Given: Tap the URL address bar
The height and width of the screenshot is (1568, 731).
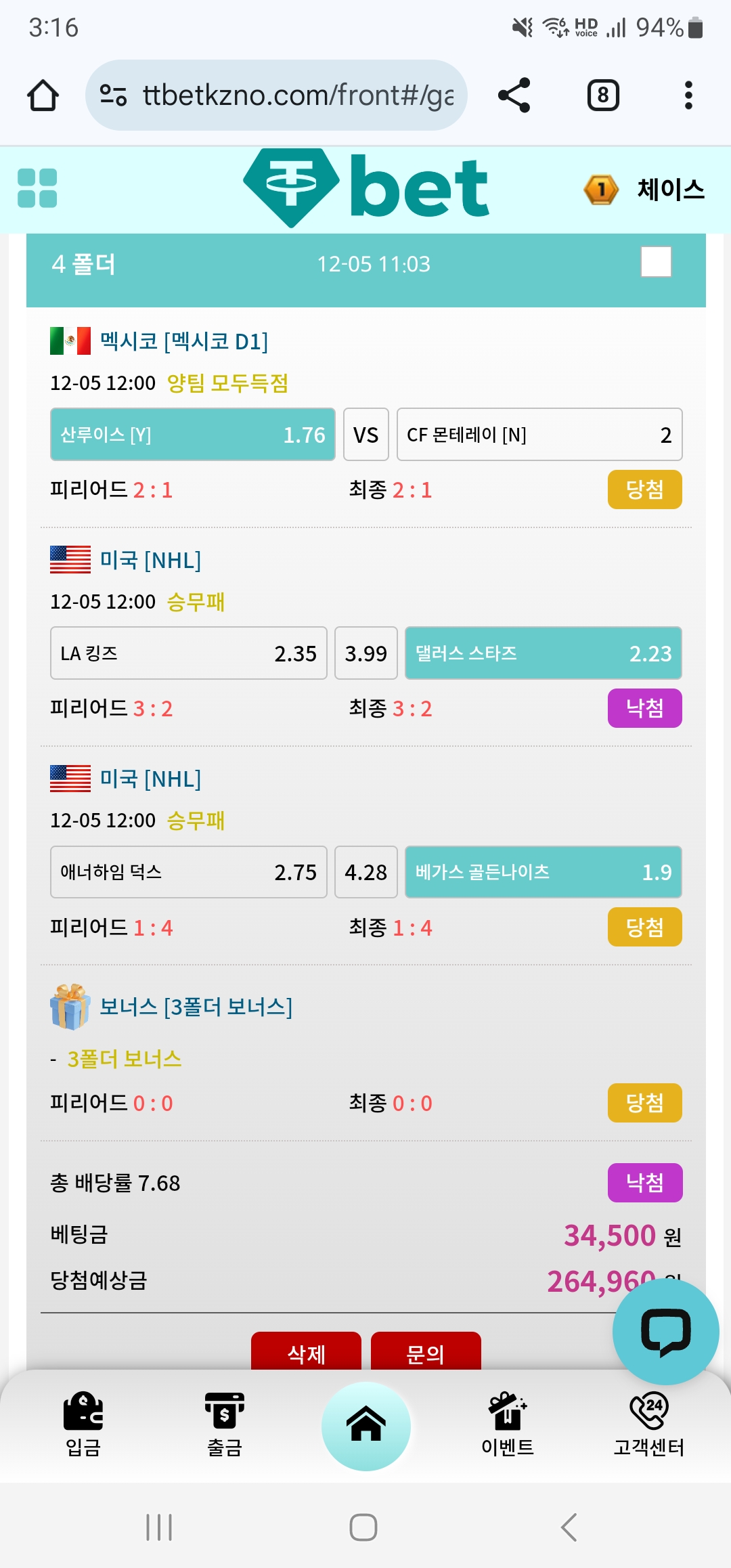Looking at the screenshot, I should 276,95.
